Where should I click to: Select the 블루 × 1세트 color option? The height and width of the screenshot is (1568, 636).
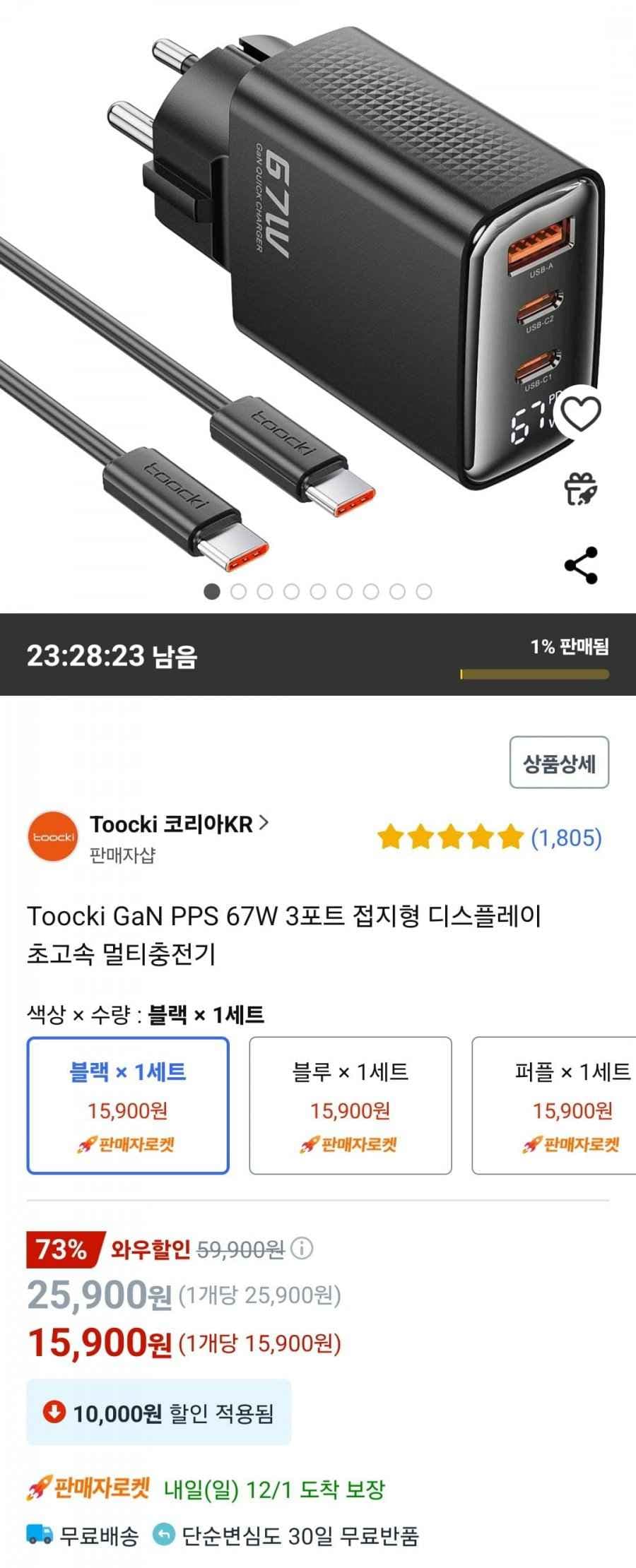point(349,1105)
